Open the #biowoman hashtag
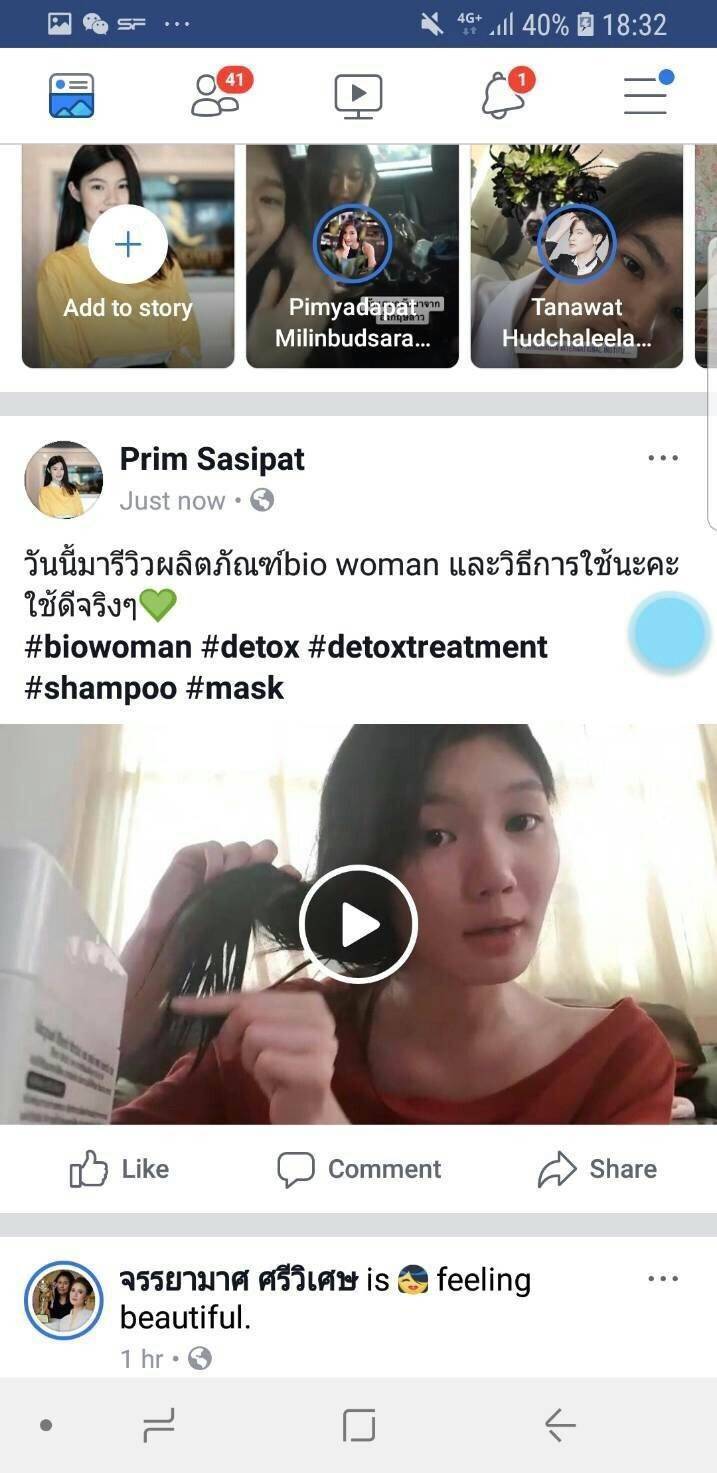The height and width of the screenshot is (1473, 717). pos(108,647)
